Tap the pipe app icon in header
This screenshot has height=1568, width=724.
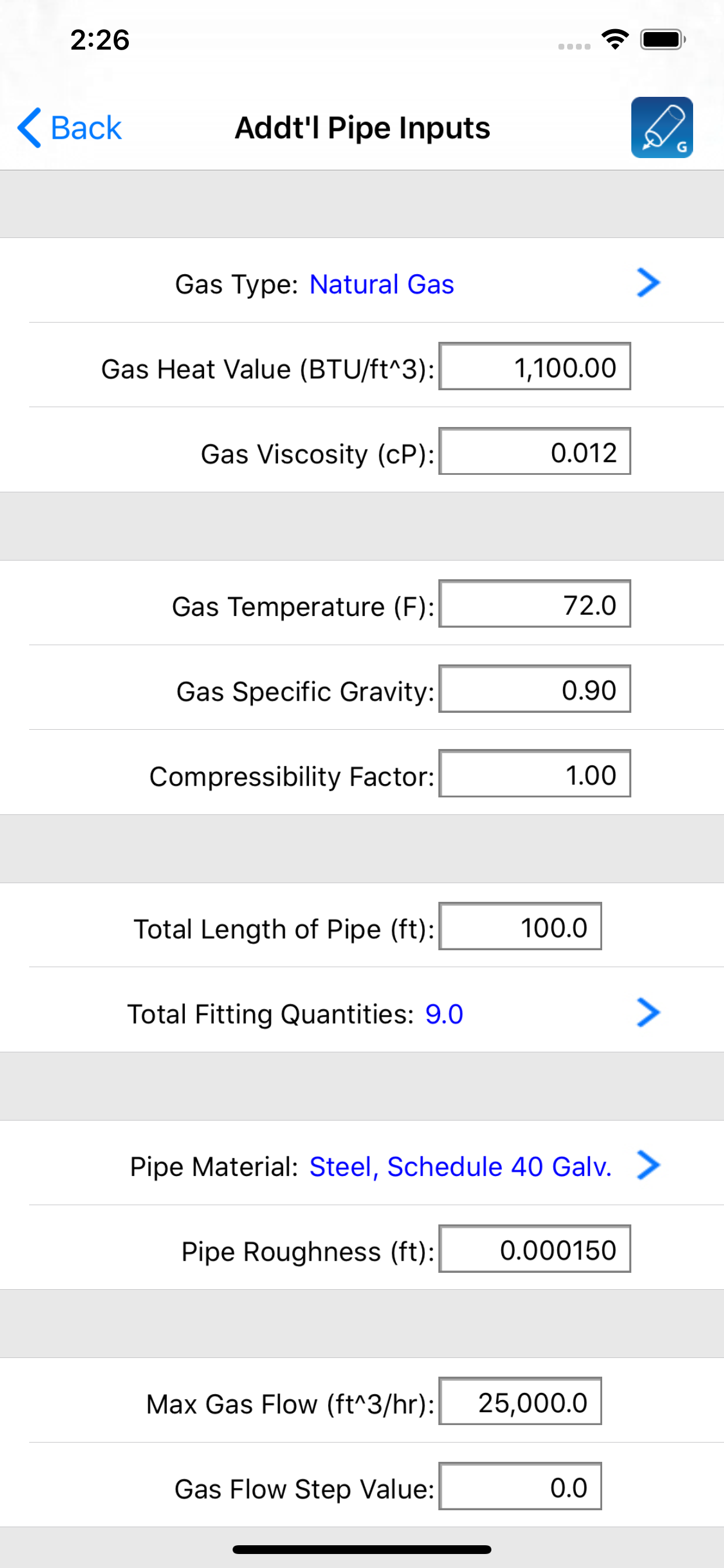coord(662,128)
